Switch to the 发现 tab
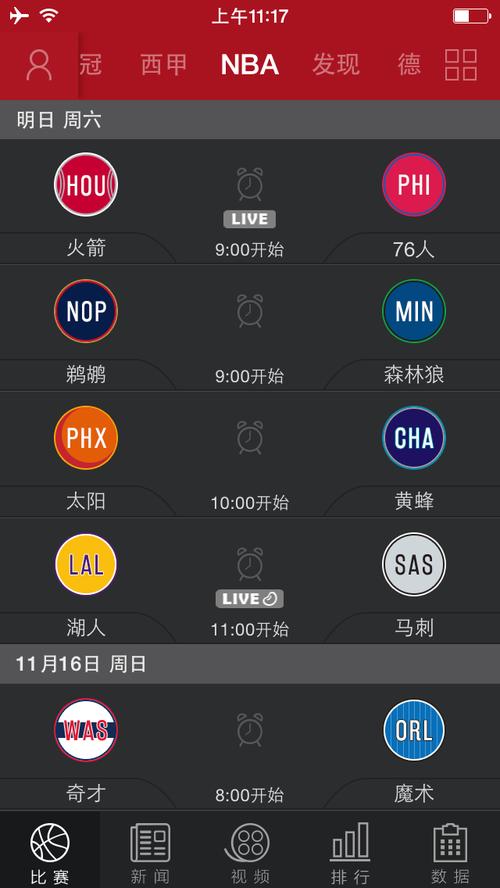This screenshot has height=888, width=500. (336, 65)
